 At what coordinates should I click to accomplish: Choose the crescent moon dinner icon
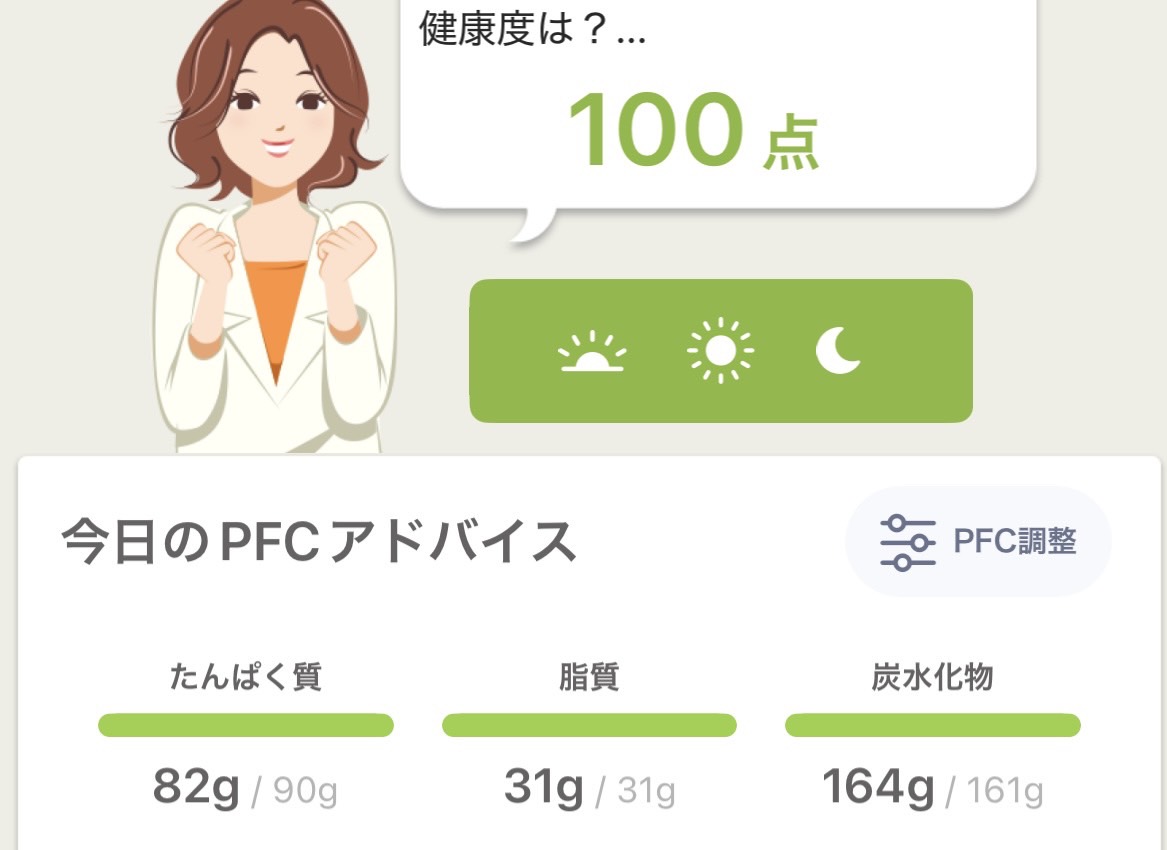click(838, 351)
